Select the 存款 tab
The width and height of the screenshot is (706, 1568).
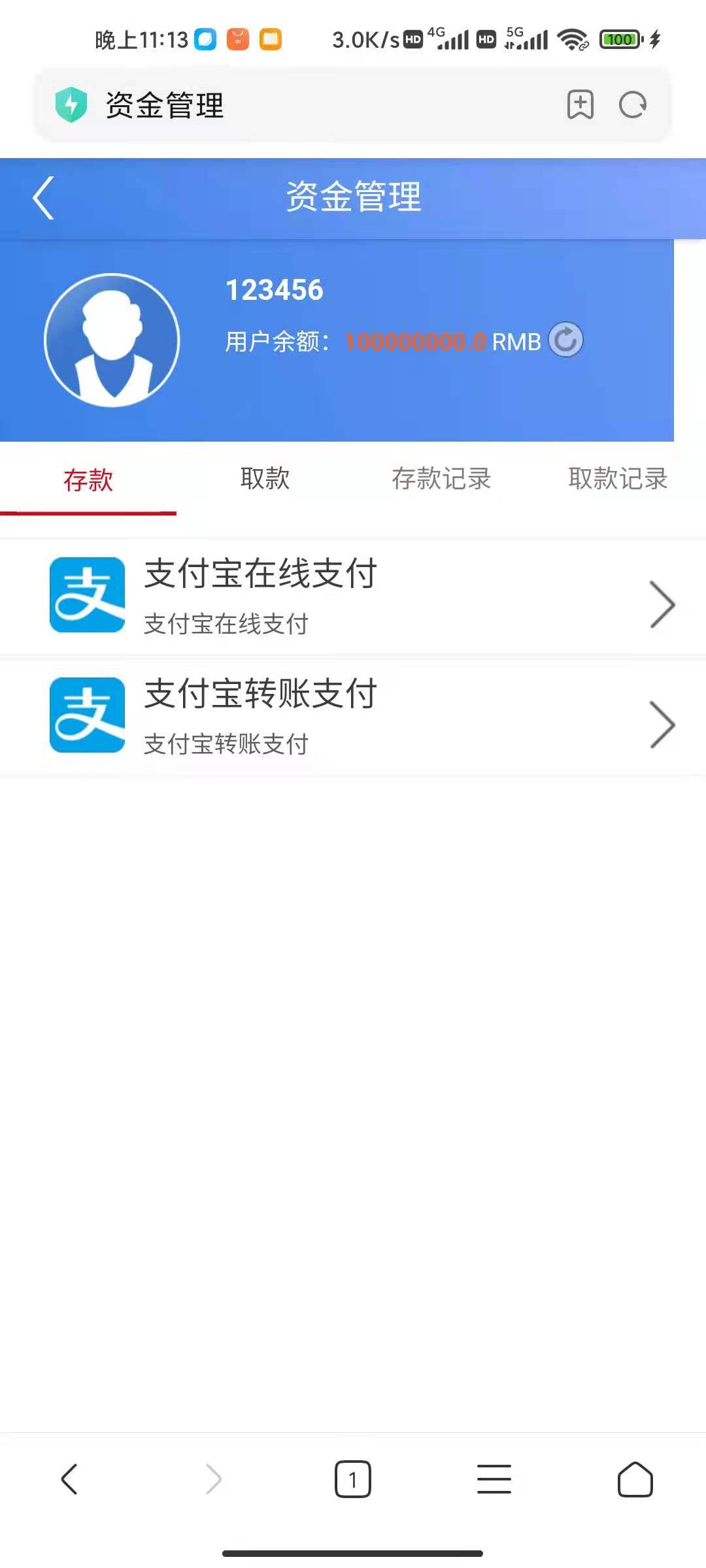(88, 480)
